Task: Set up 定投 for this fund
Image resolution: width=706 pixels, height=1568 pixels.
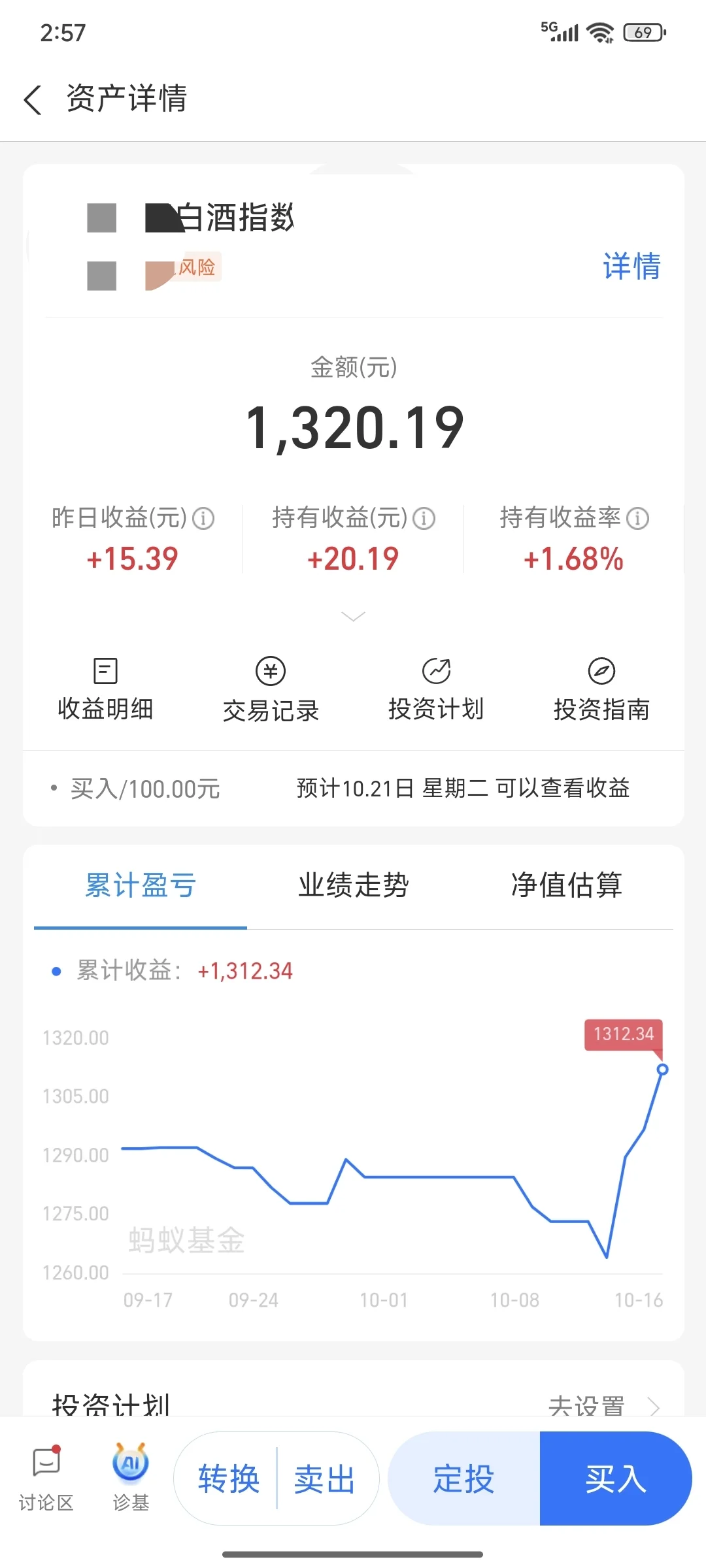Action: (x=464, y=1479)
